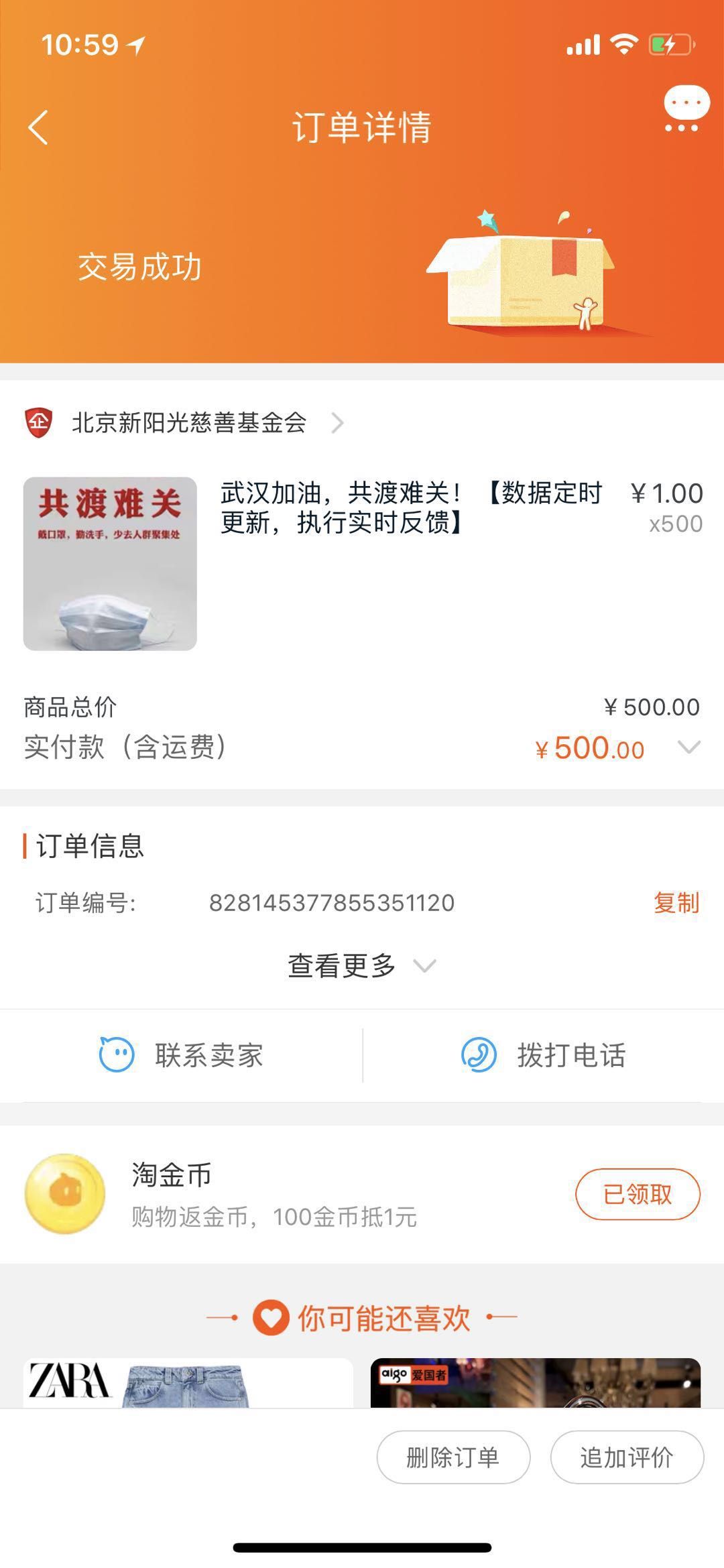Open the aigo 爱国者 recommended product
The image size is (724, 1568).
click(535, 1382)
